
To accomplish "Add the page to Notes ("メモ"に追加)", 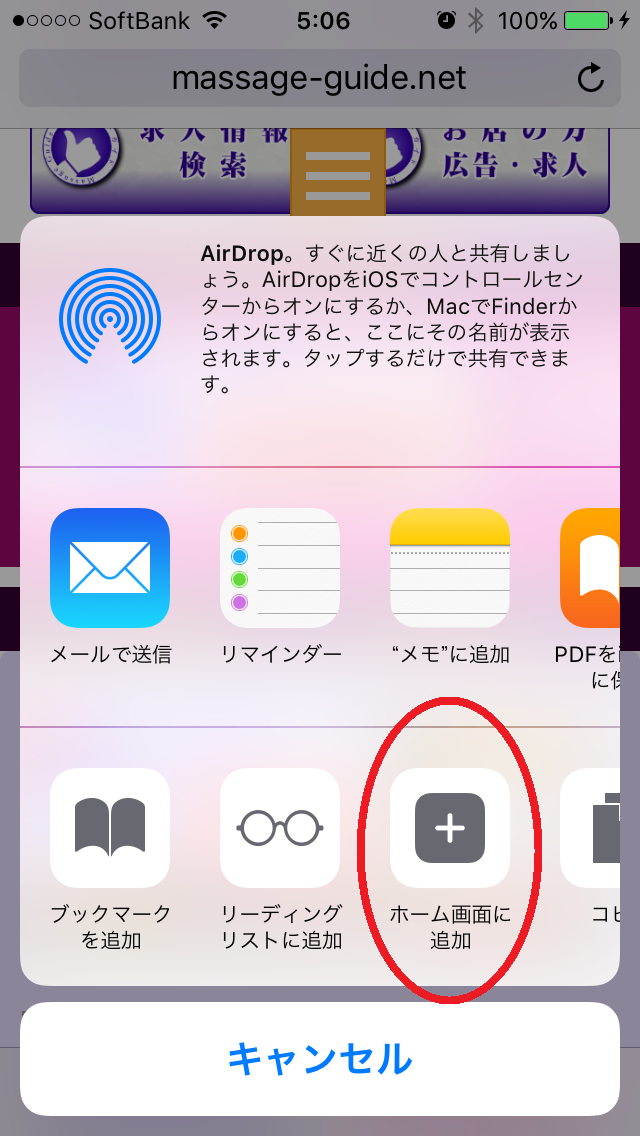I will point(450,568).
